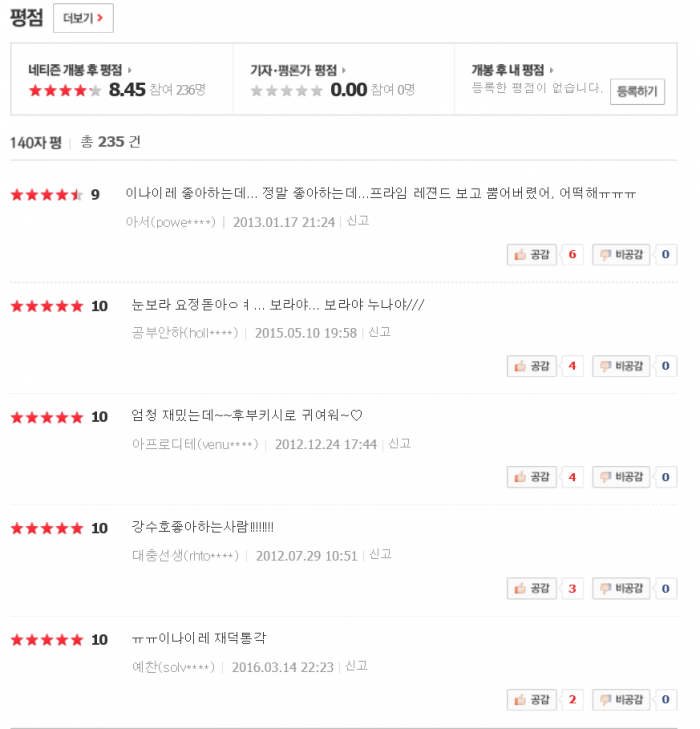700x729 pixels.
Task: Open 네티즌 개봉 후 평점 details
Action: (78, 70)
